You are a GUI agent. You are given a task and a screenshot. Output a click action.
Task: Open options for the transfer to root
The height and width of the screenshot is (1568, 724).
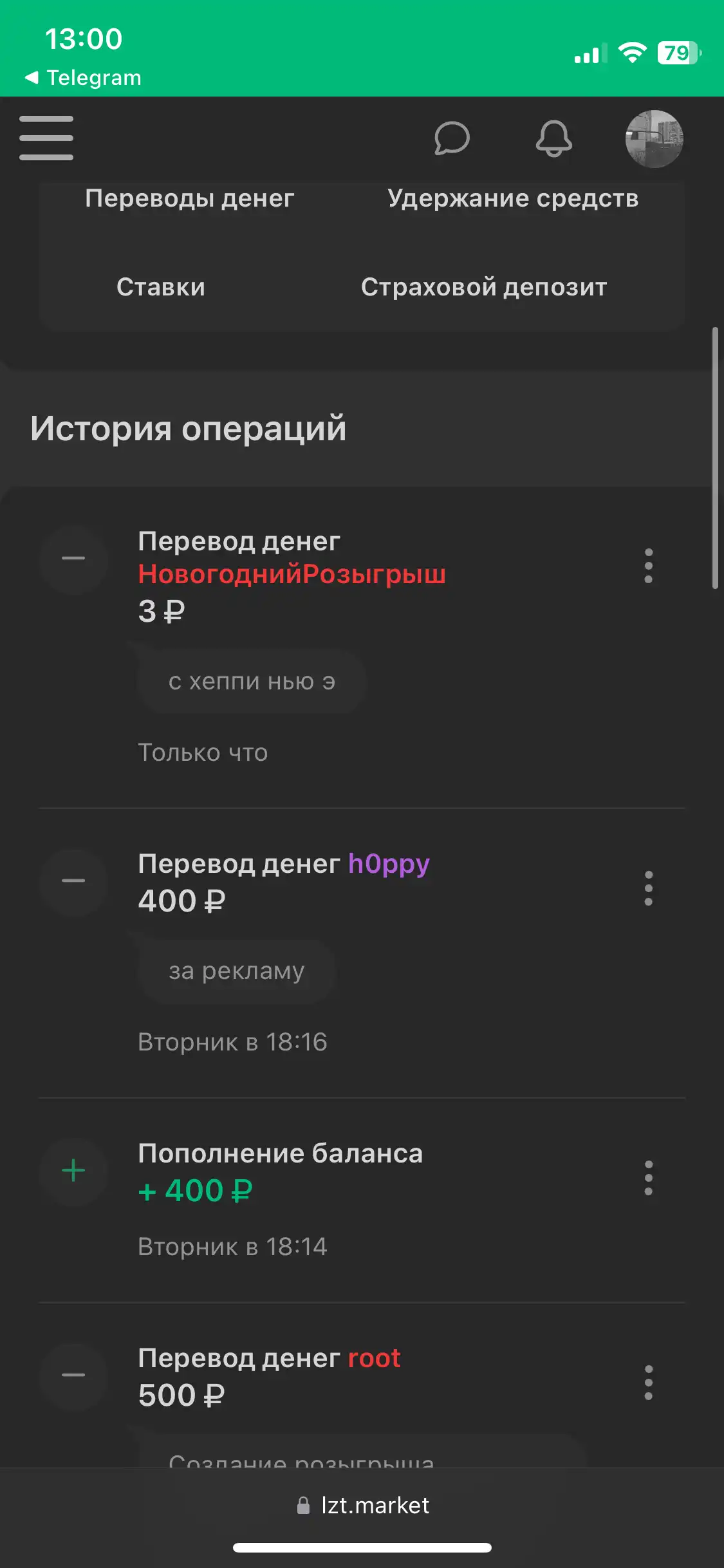tap(648, 1383)
